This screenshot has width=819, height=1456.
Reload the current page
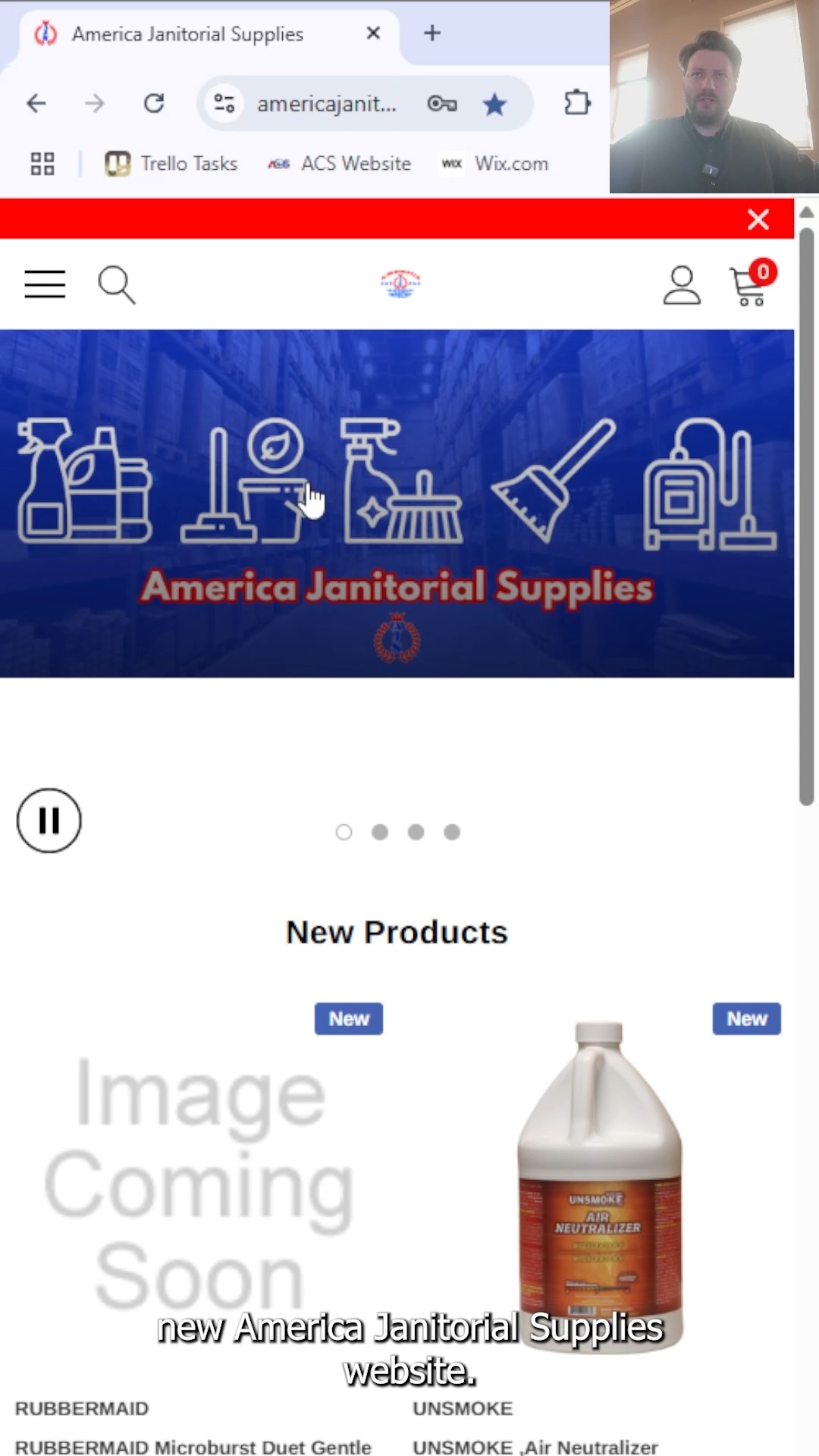[154, 104]
